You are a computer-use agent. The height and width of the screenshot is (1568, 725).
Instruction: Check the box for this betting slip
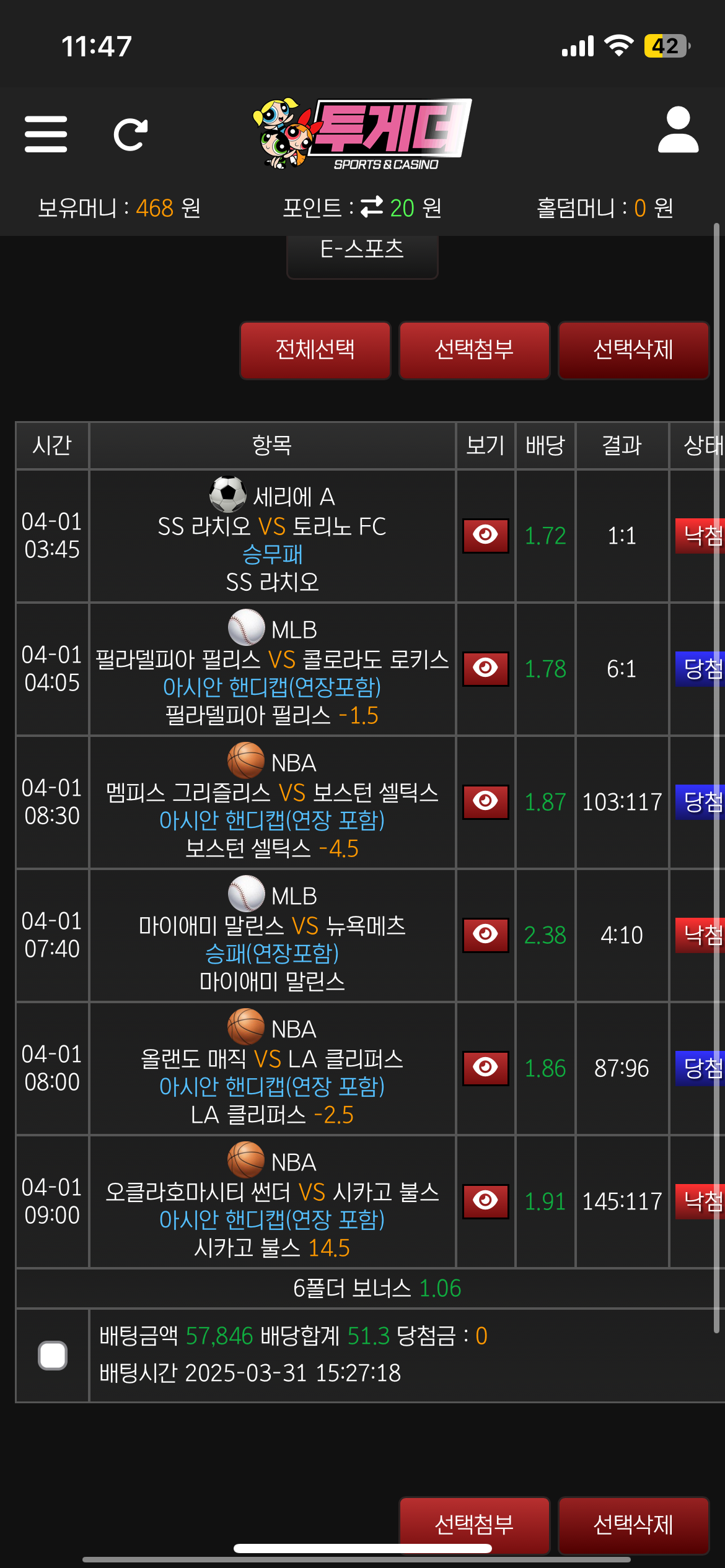[x=53, y=1355]
